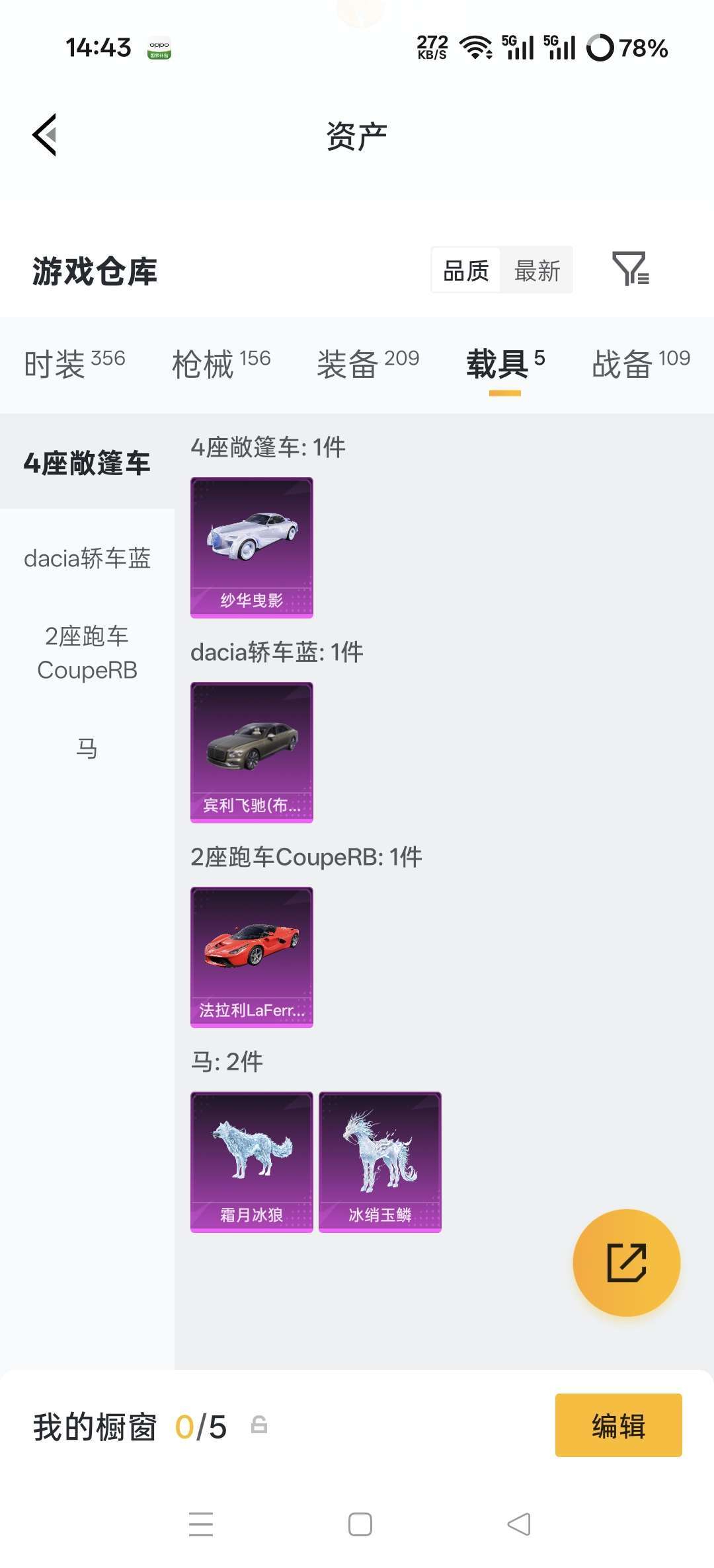The height and width of the screenshot is (1568, 714).
Task: Open the 纱华曳影 vehicle card
Action: coord(251,547)
